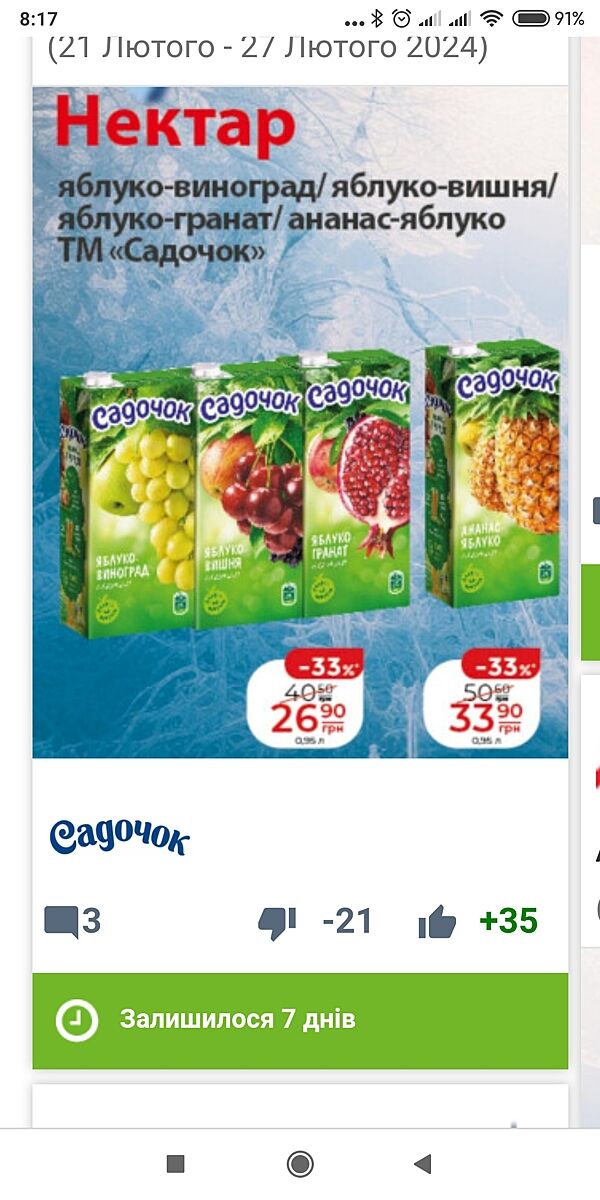600x1200 pixels.
Task: Go to the home screen
Action: coord(299,1163)
